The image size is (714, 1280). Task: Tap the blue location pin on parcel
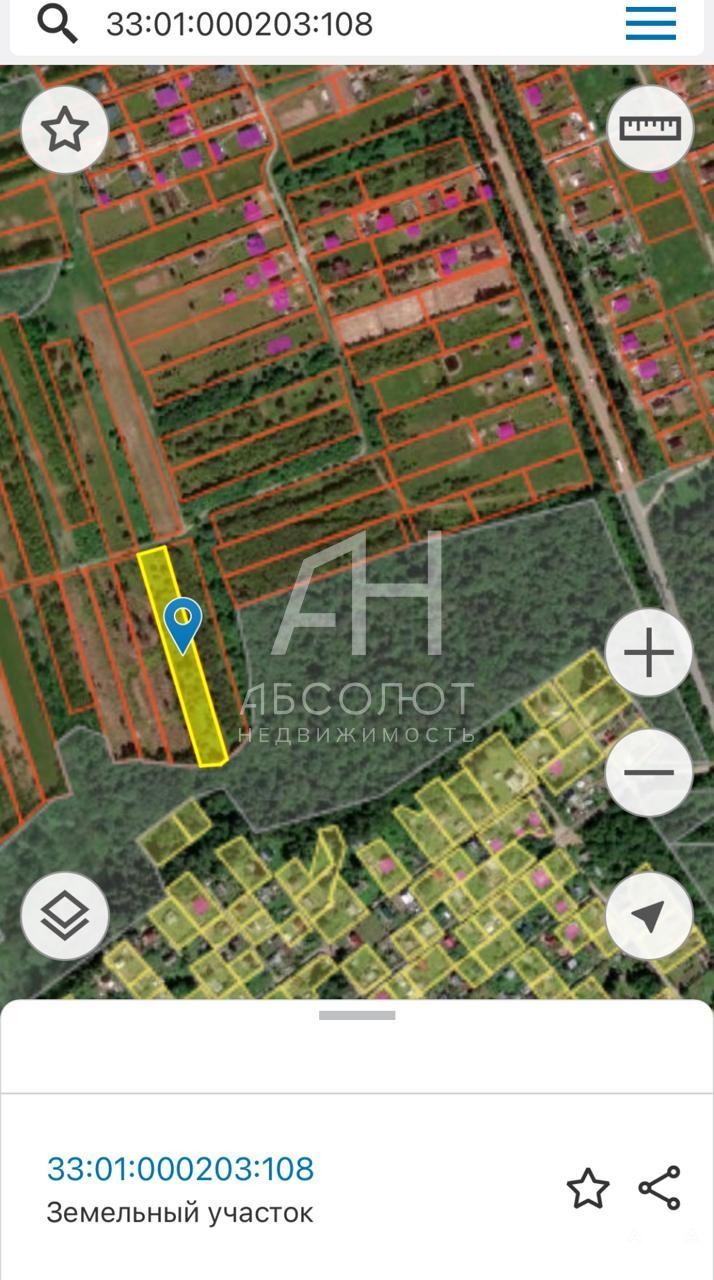coord(182,625)
